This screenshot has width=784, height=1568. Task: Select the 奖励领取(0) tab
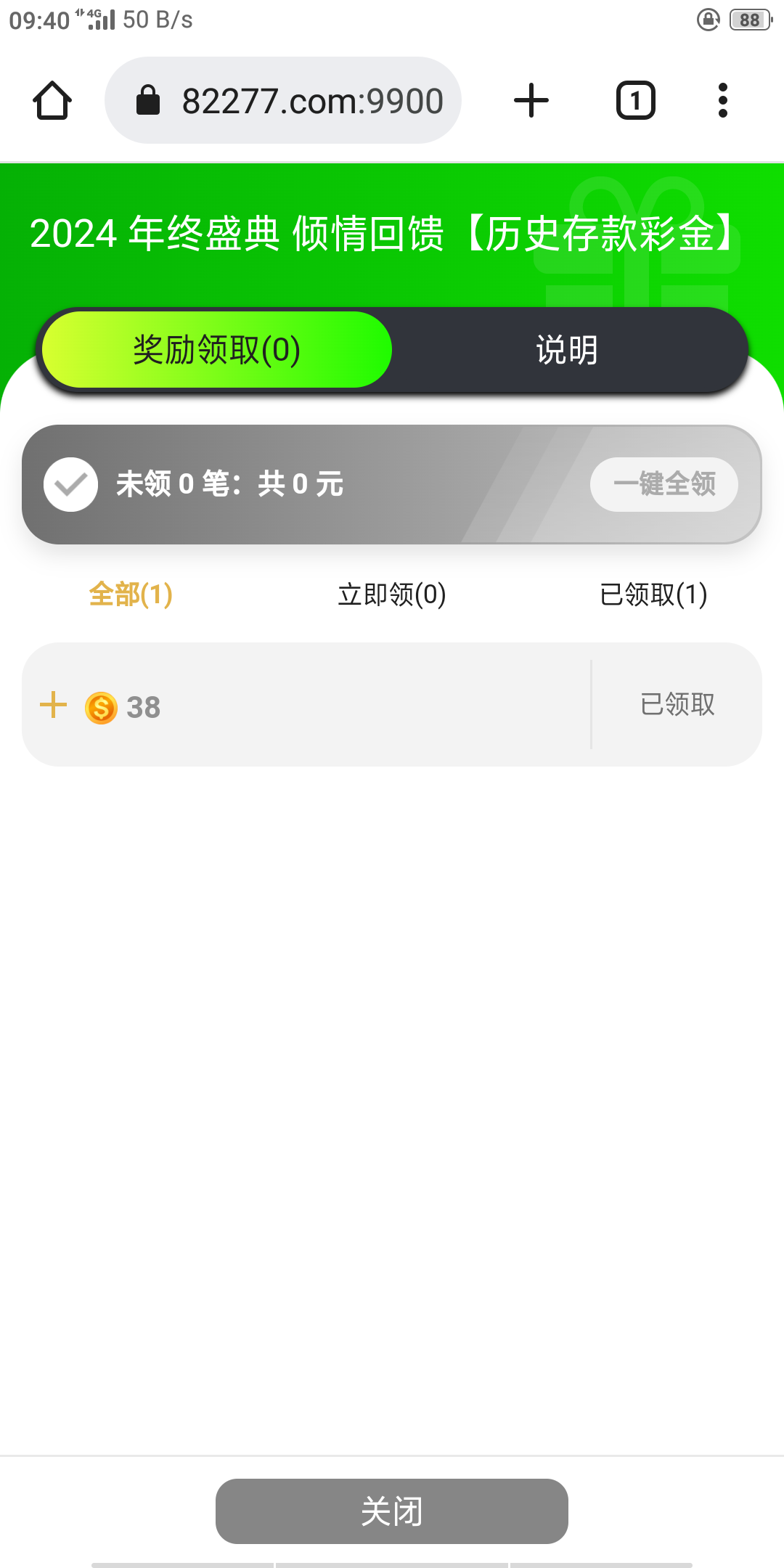[x=217, y=350]
